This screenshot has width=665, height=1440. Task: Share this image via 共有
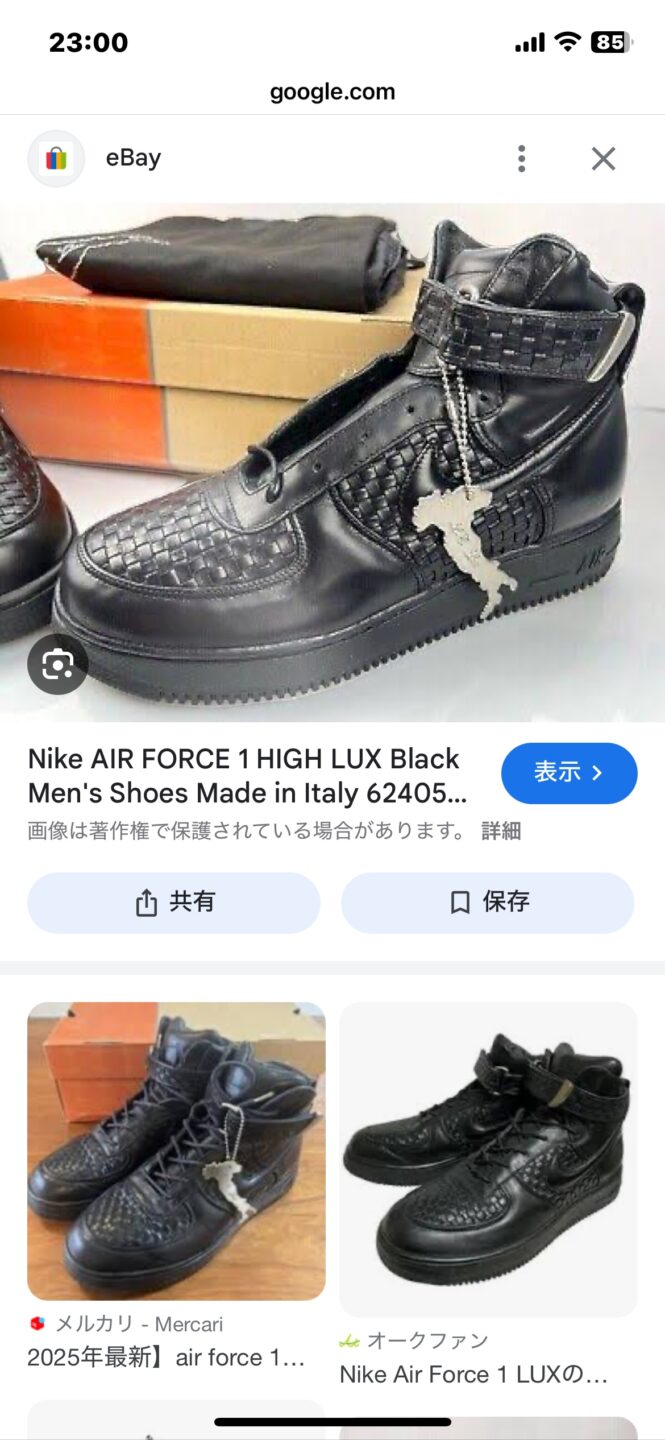174,902
